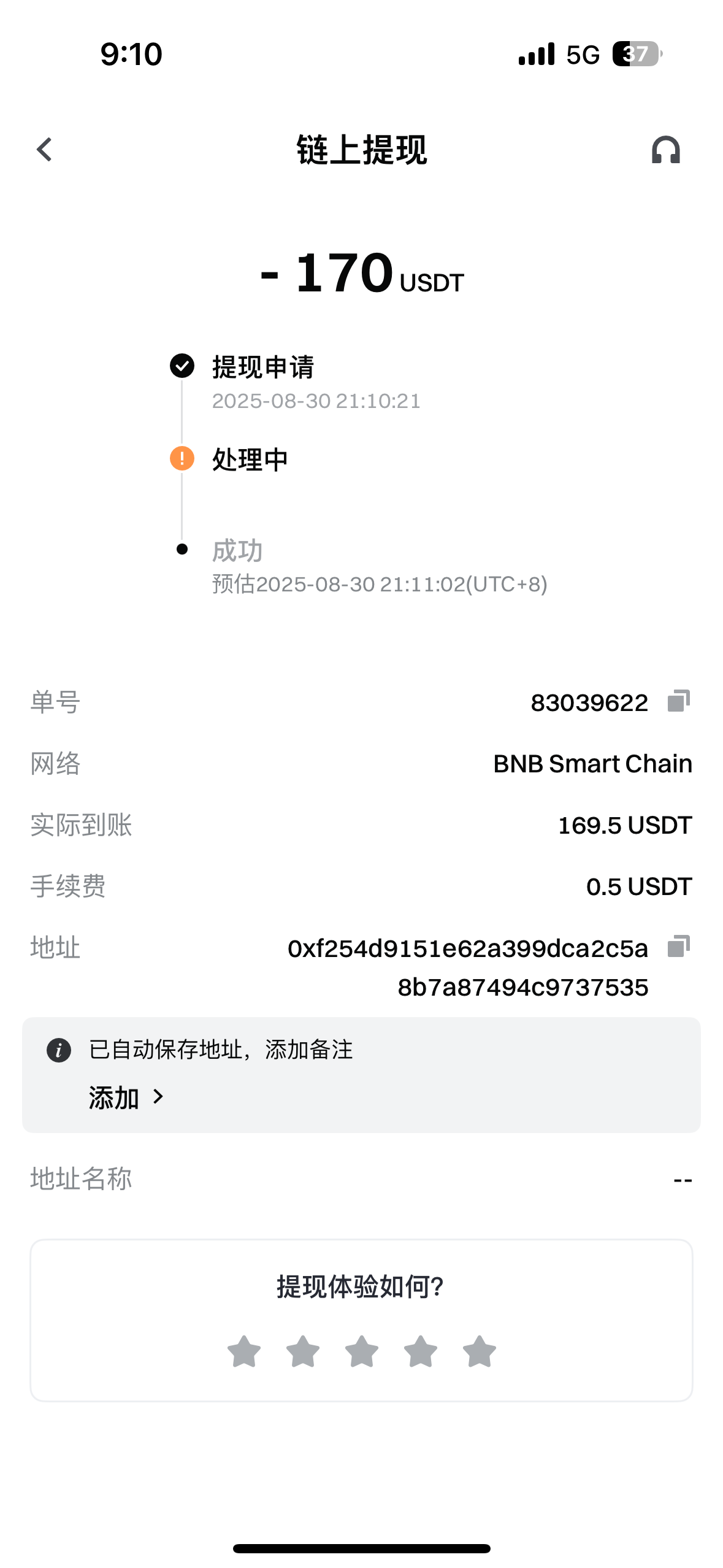Tap 添加 to add an address note
The height and width of the screenshot is (1568, 723).
pos(126,1097)
